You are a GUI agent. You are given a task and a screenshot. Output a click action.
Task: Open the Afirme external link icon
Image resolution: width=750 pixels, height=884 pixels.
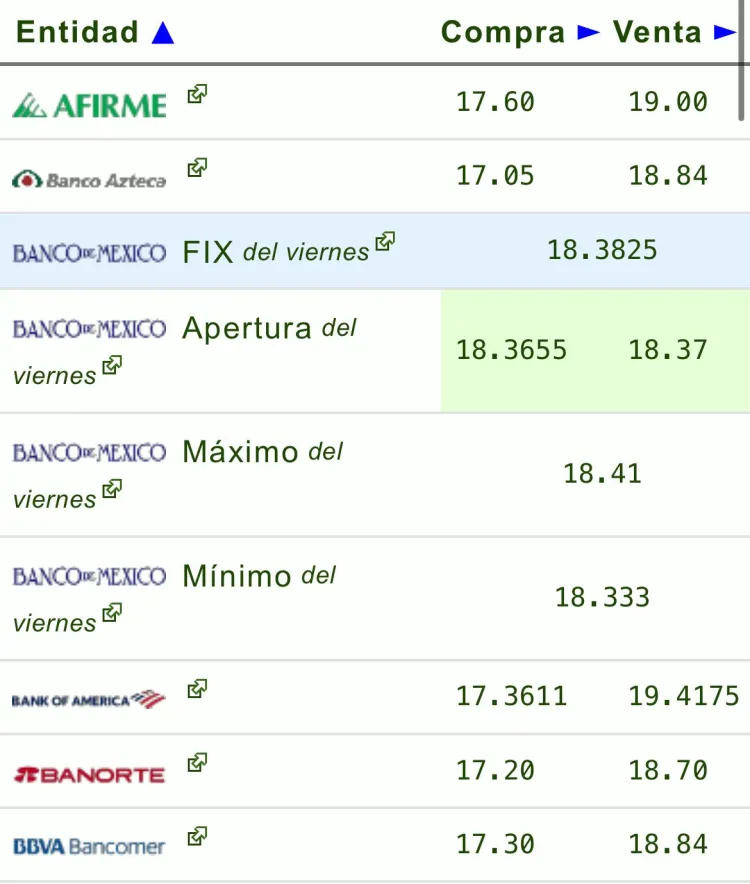tap(198, 95)
